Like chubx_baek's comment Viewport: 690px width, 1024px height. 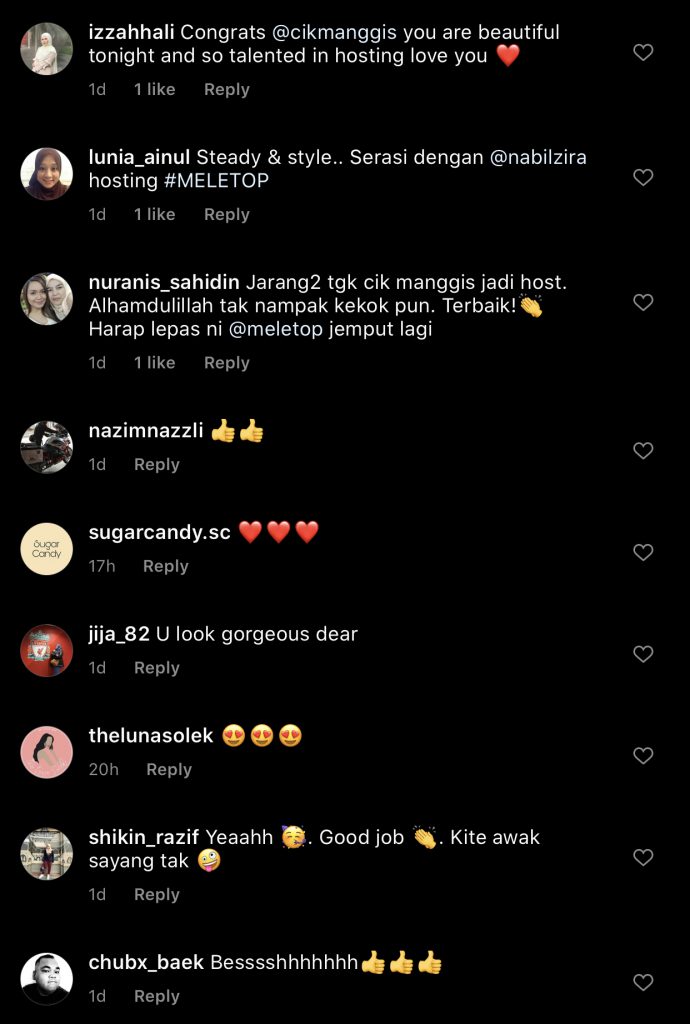tap(644, 982)
